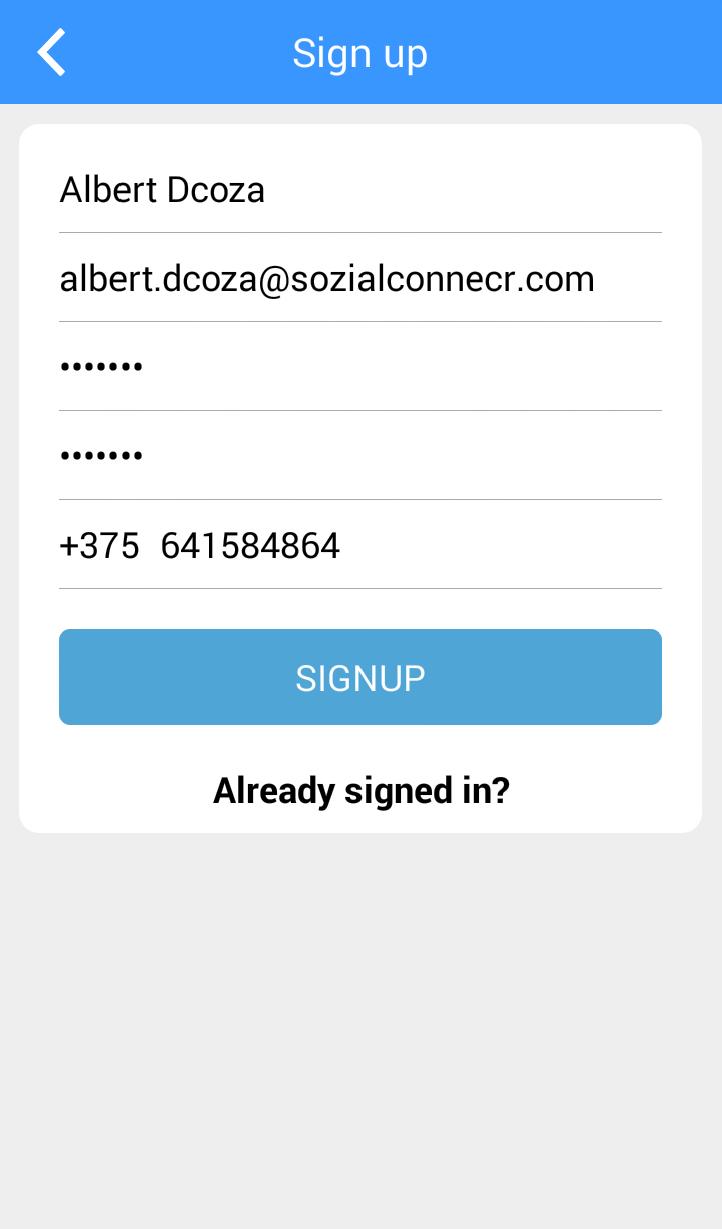The height and width of the screenshot is (1229, 722).
Task: Select the name field showing Albert Dcoza
Action: pyautogui.click(x=360, y=190)
